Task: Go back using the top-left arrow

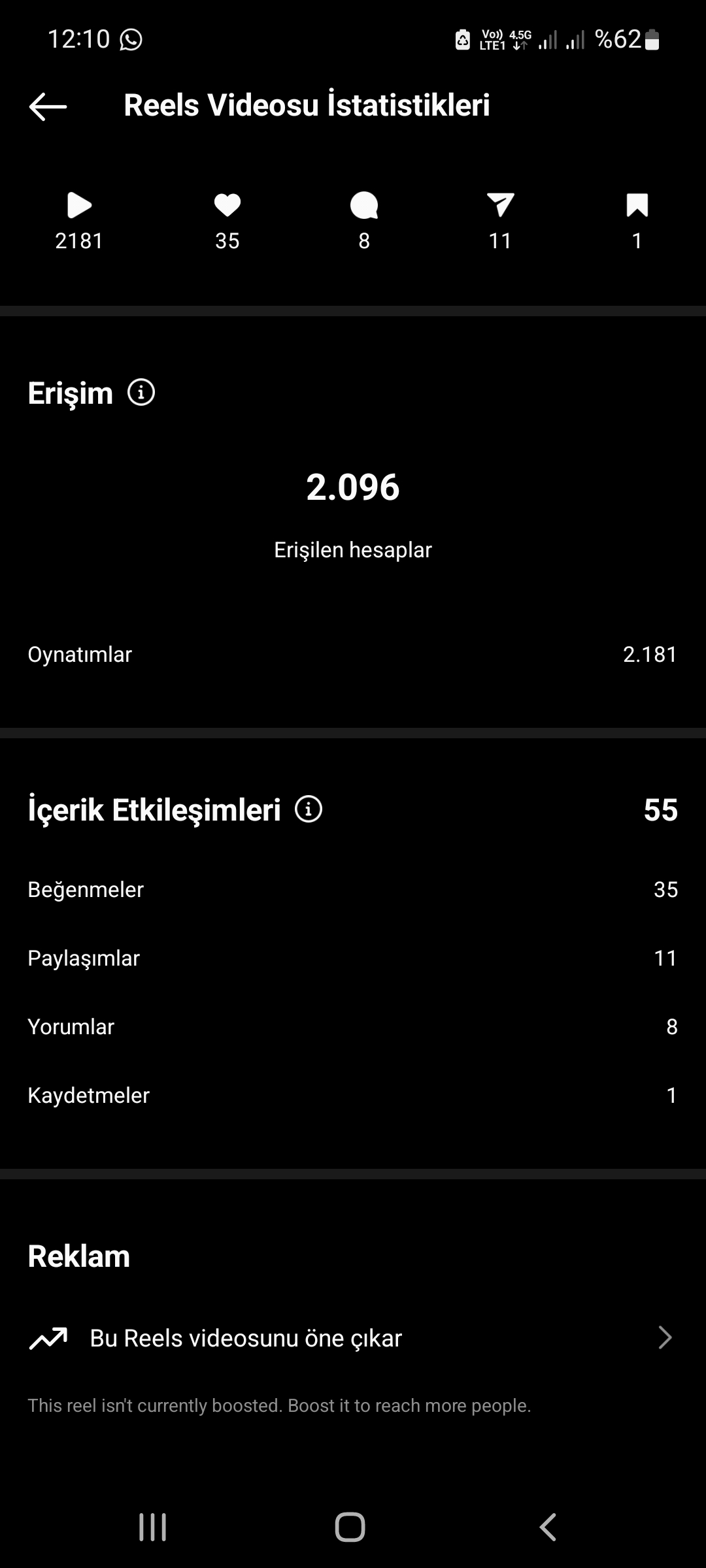Action: [48, 106]
